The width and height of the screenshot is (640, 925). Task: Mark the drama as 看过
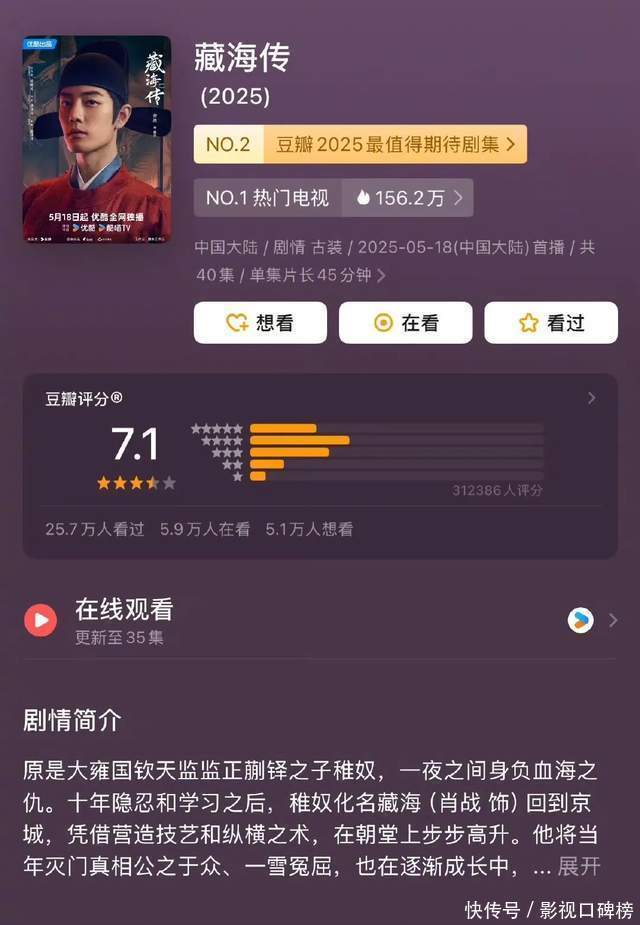tap(551, 323)
